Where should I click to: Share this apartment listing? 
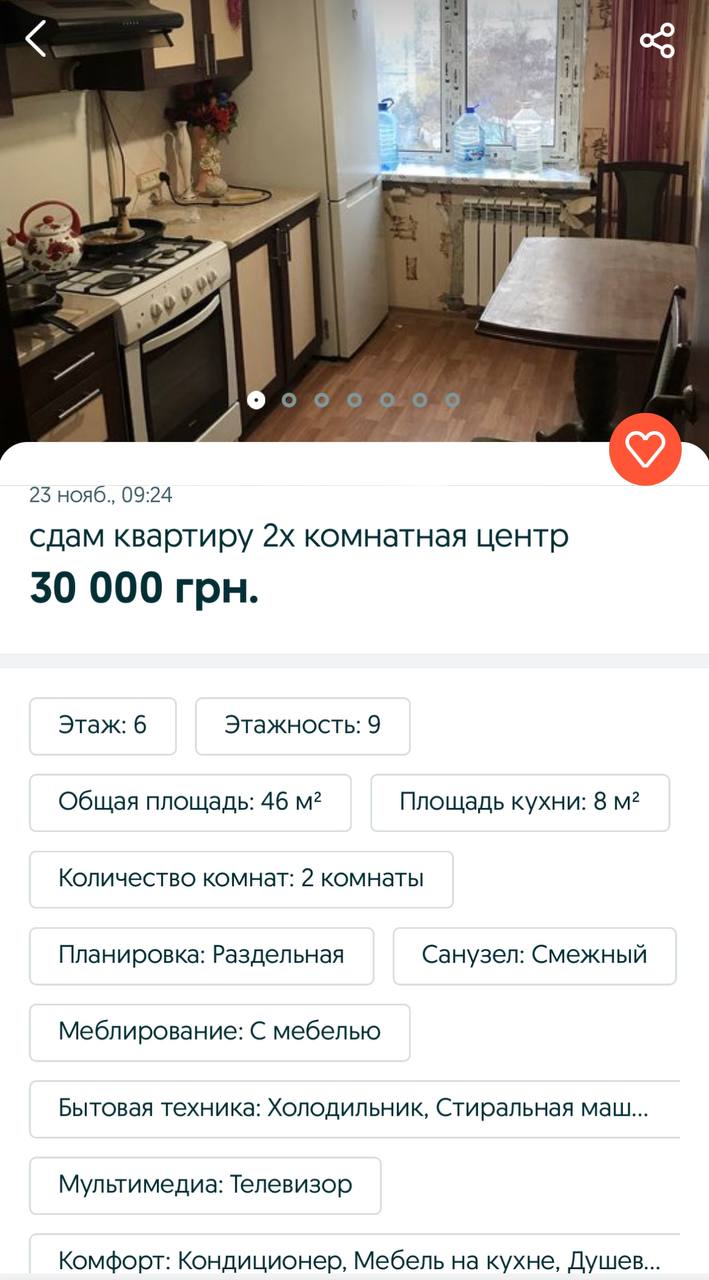click(x=657, y=41)
